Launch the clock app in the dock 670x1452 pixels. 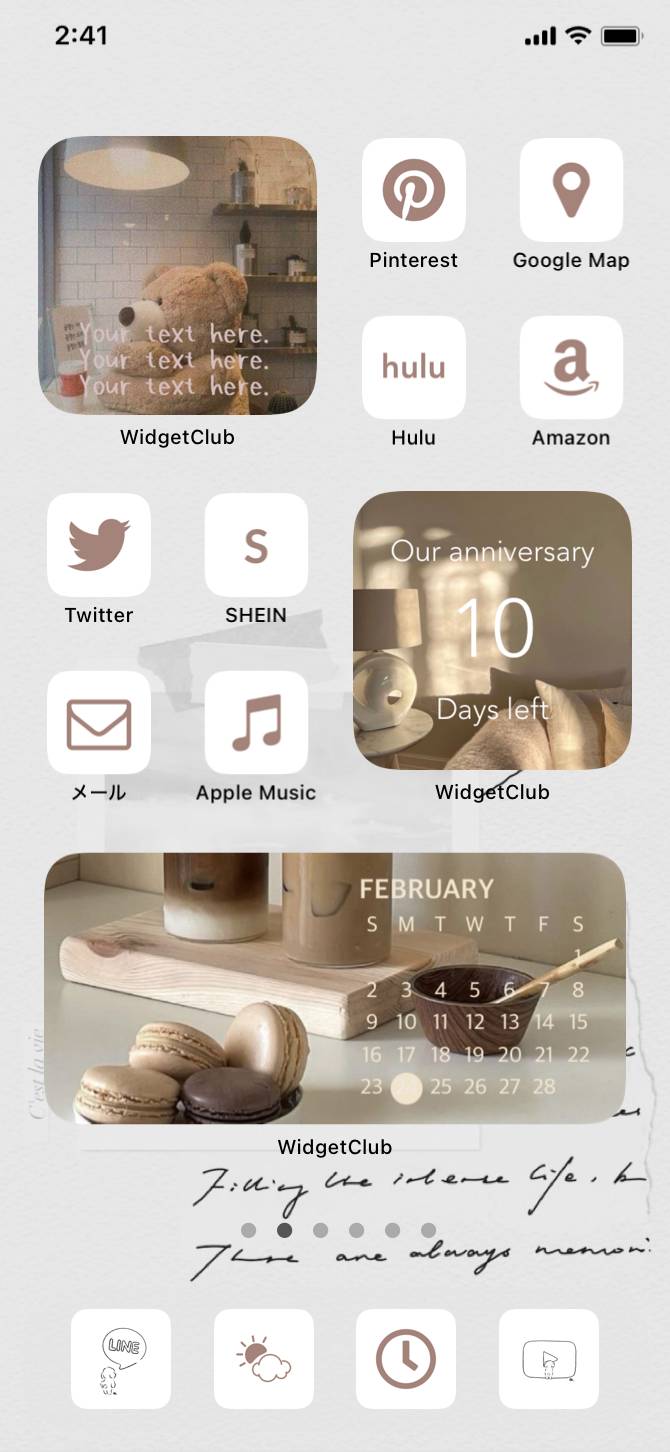pyautogui.click(x=406, y=1359)
